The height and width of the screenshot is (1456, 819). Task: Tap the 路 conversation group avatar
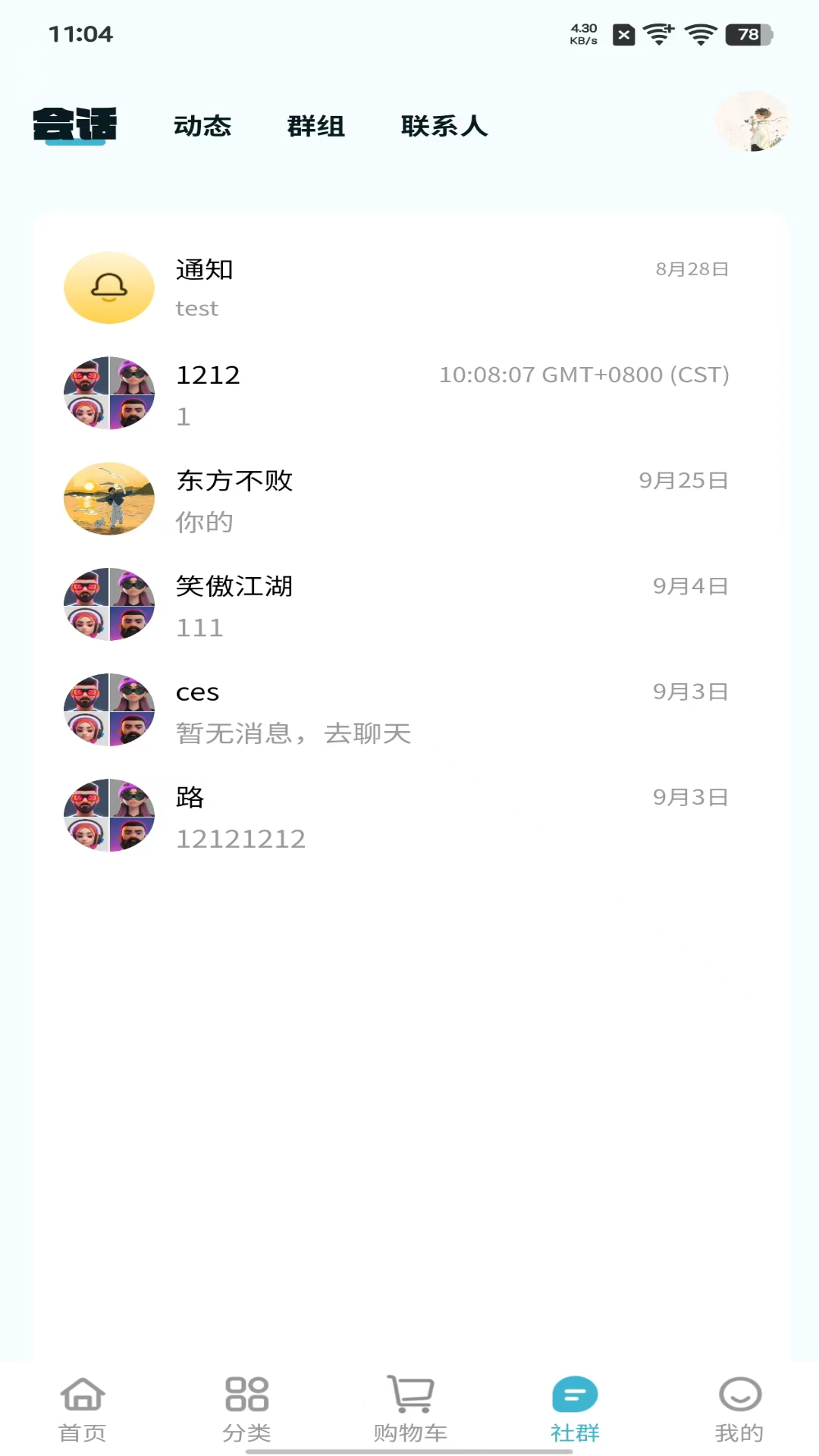coord(108,815)
